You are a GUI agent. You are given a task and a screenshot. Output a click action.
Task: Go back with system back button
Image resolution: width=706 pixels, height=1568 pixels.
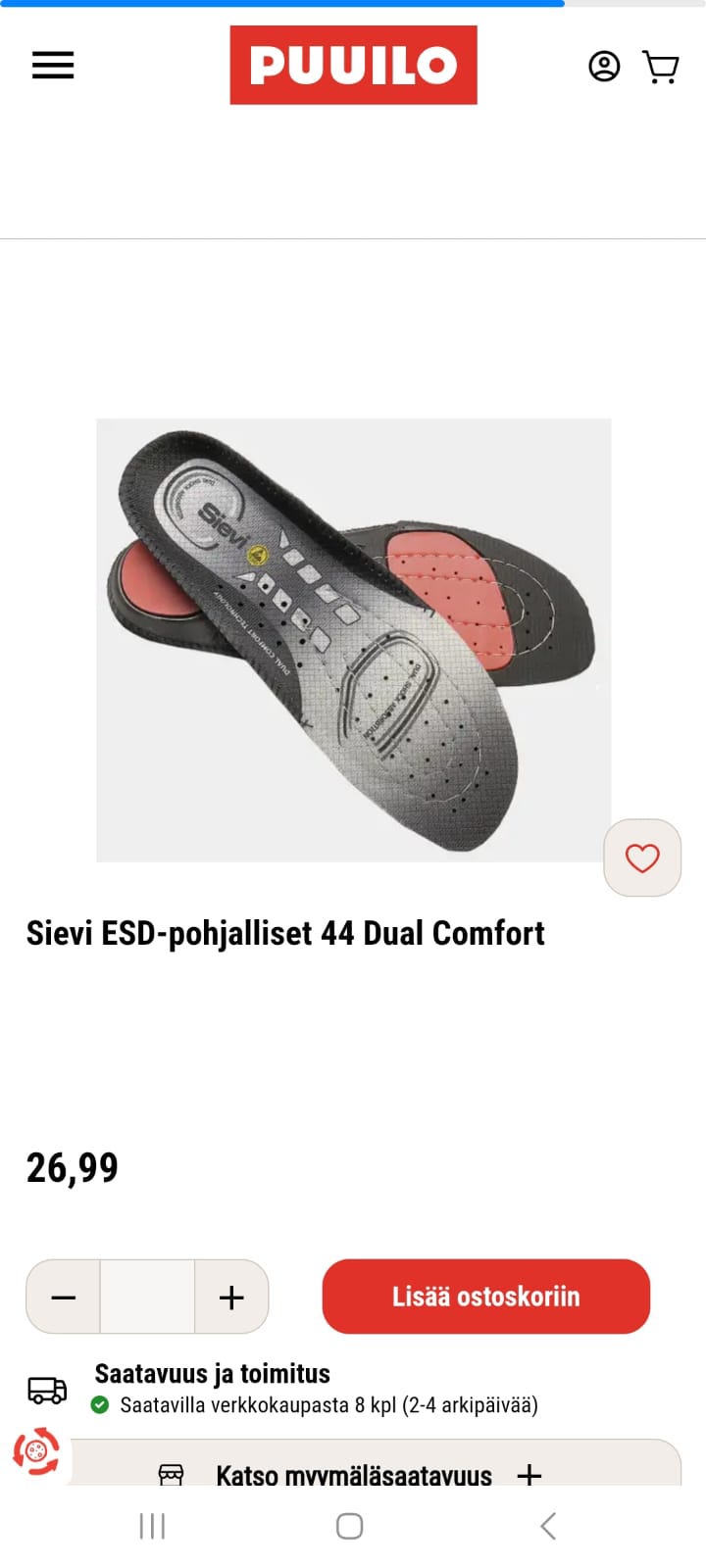548,1526
